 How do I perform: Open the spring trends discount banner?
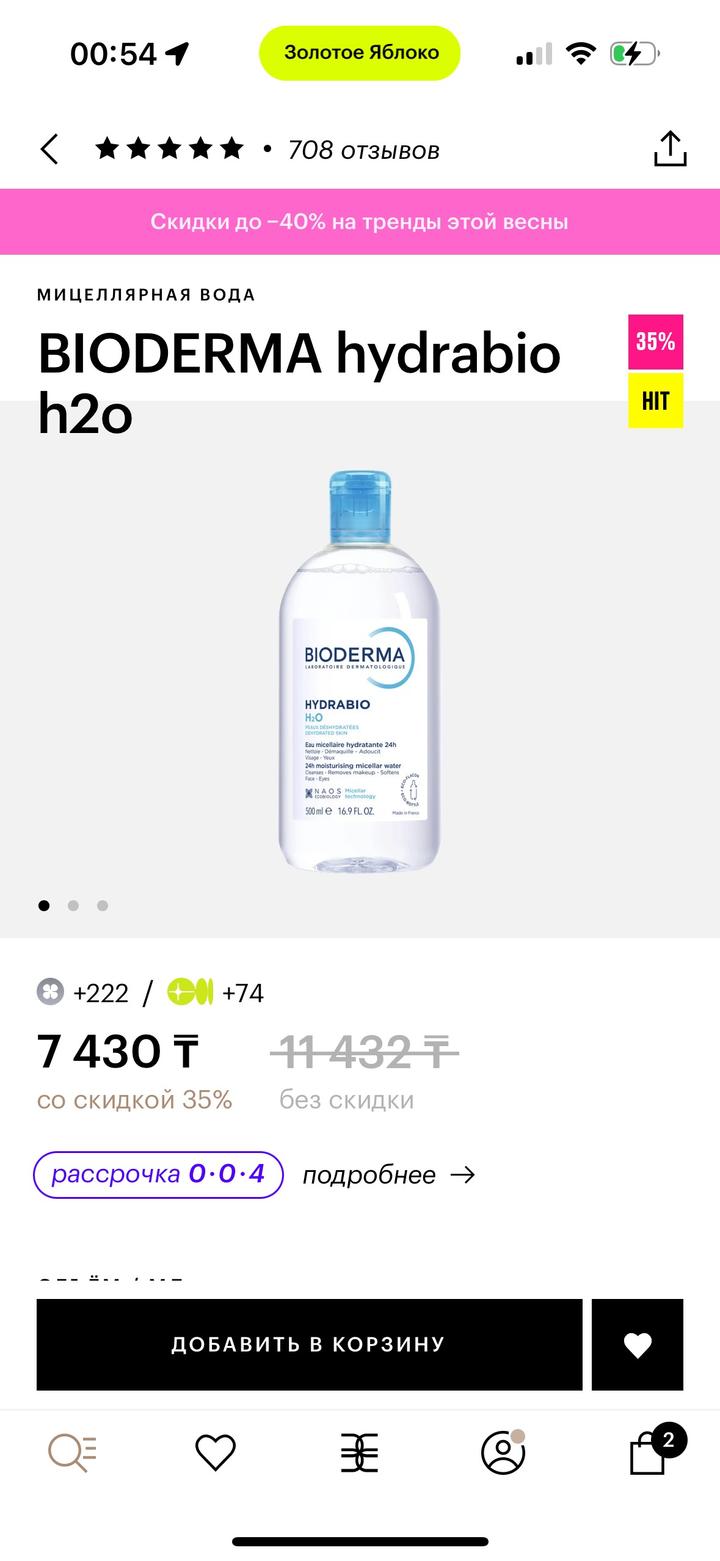(360, 222)
